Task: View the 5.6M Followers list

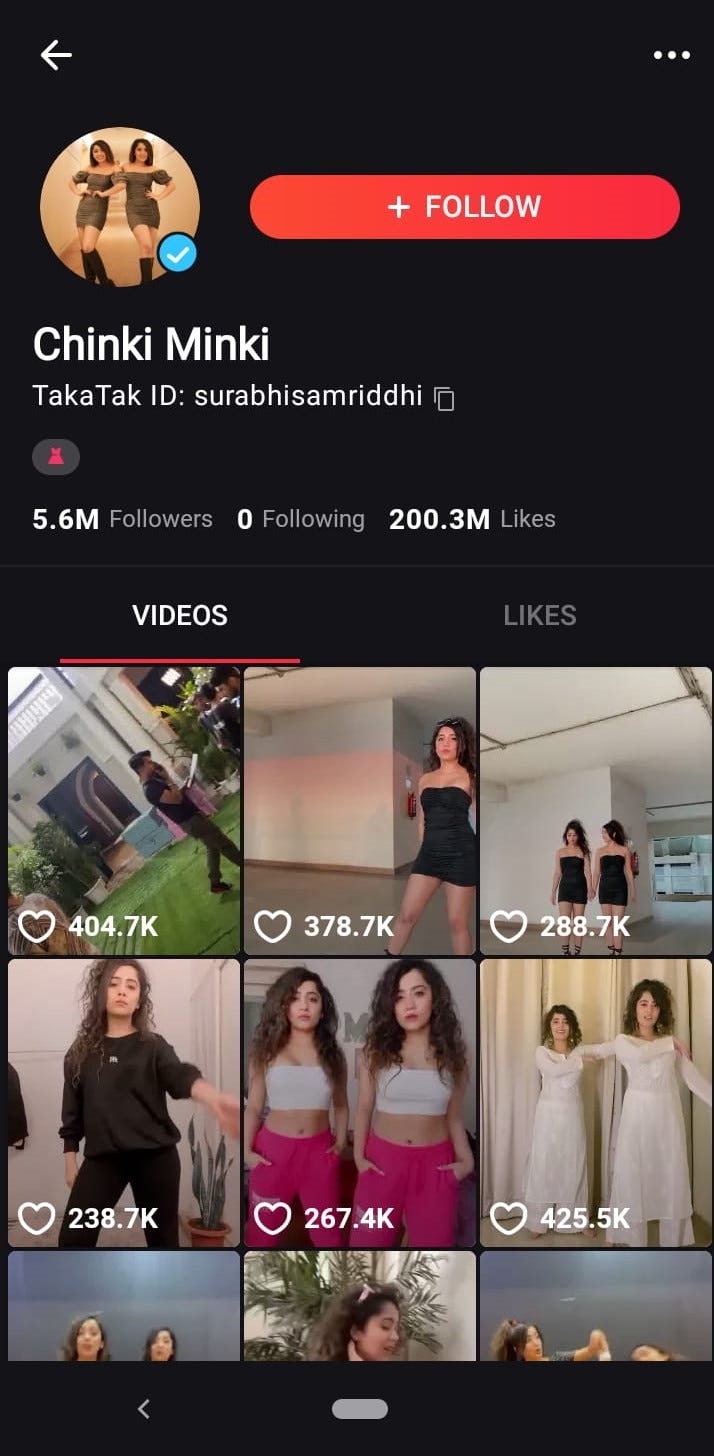Action: coord(122,519)
